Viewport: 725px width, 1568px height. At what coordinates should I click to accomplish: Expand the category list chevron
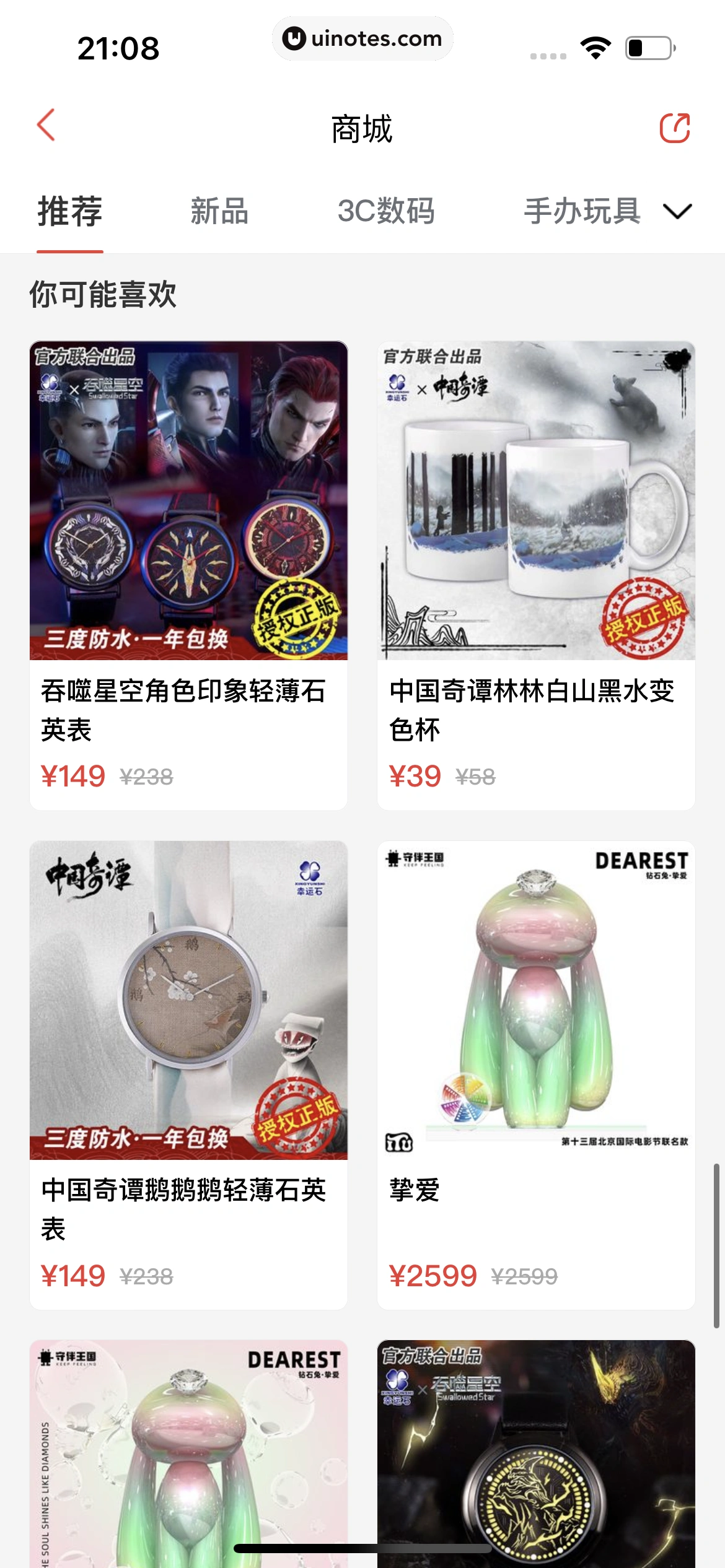point(677,212)
